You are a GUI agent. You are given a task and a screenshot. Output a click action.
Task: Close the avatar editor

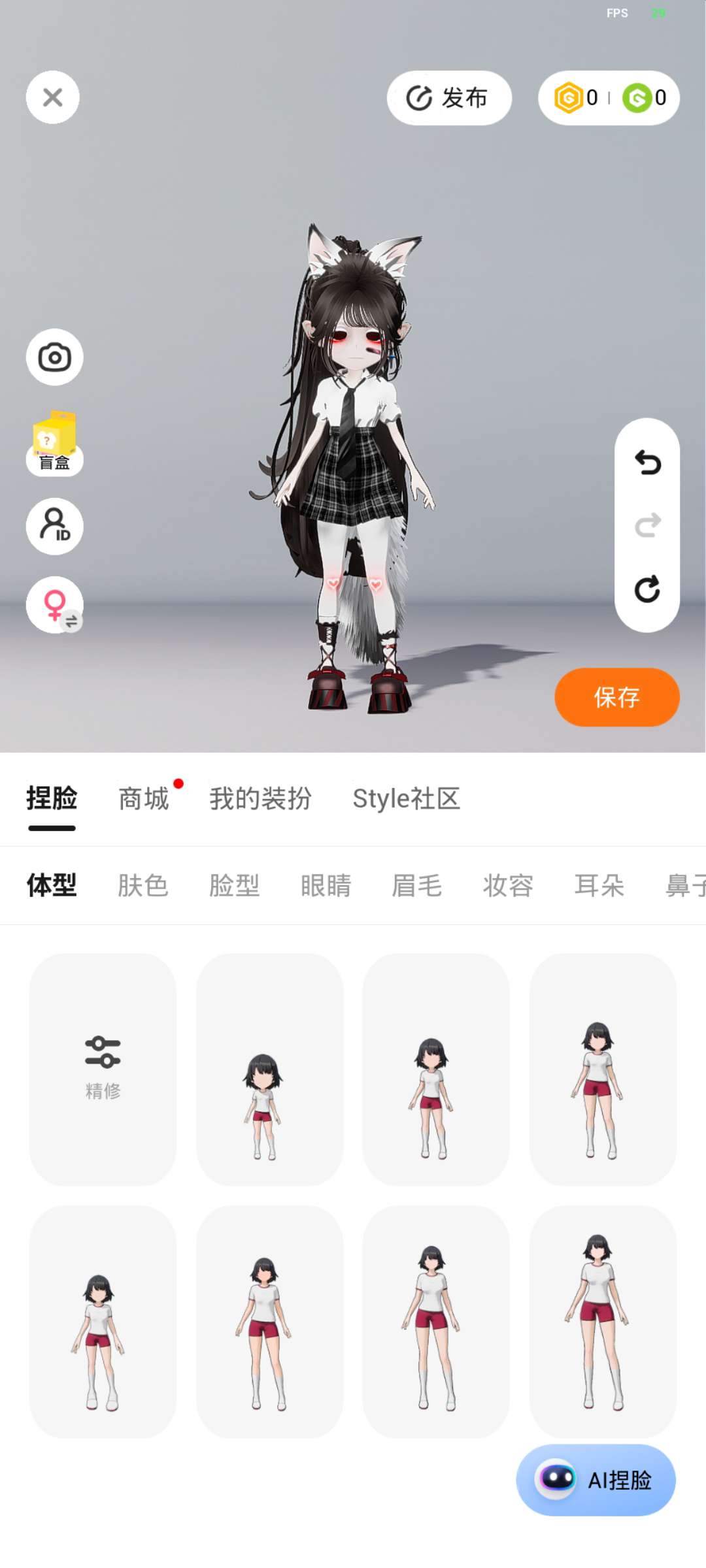[53, 97]
